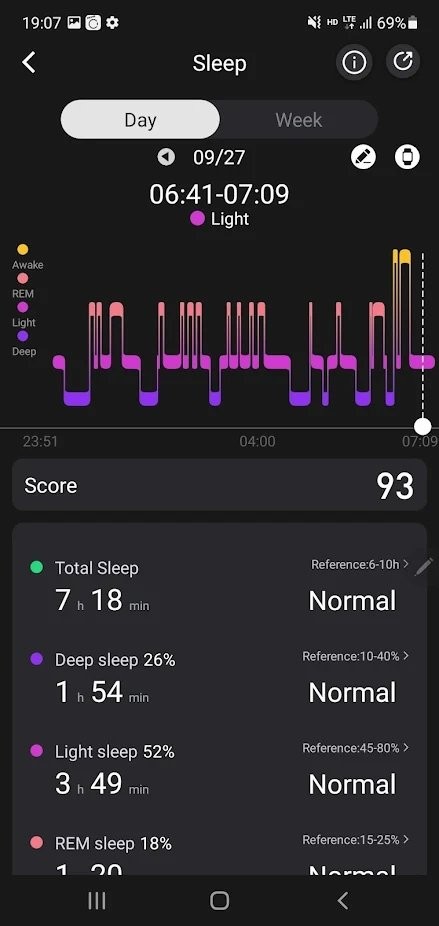Tap the pencil beside the Total Sleep card

click(424, 567)
